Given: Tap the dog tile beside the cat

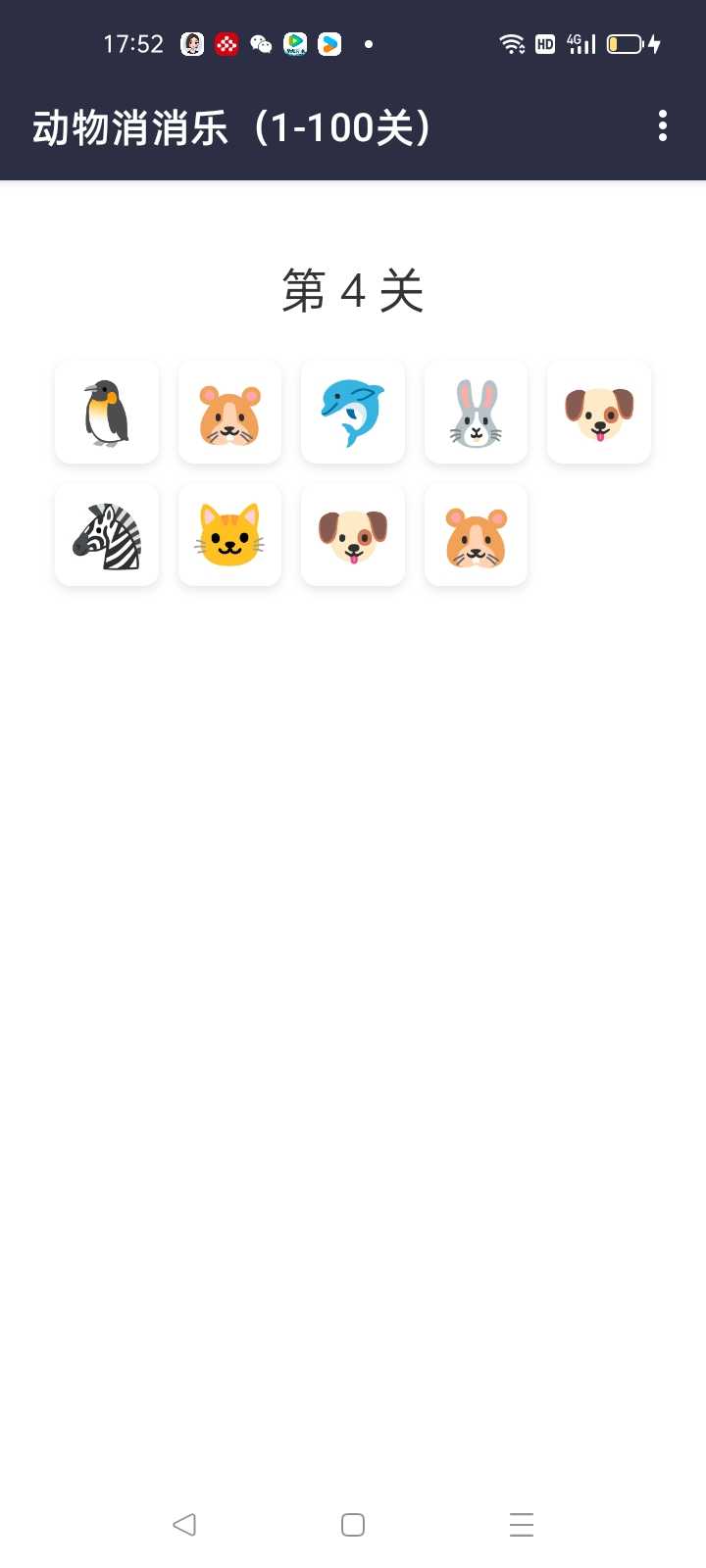Looking at the screenshot, I should pyautogui.click(x=353, y=535).
